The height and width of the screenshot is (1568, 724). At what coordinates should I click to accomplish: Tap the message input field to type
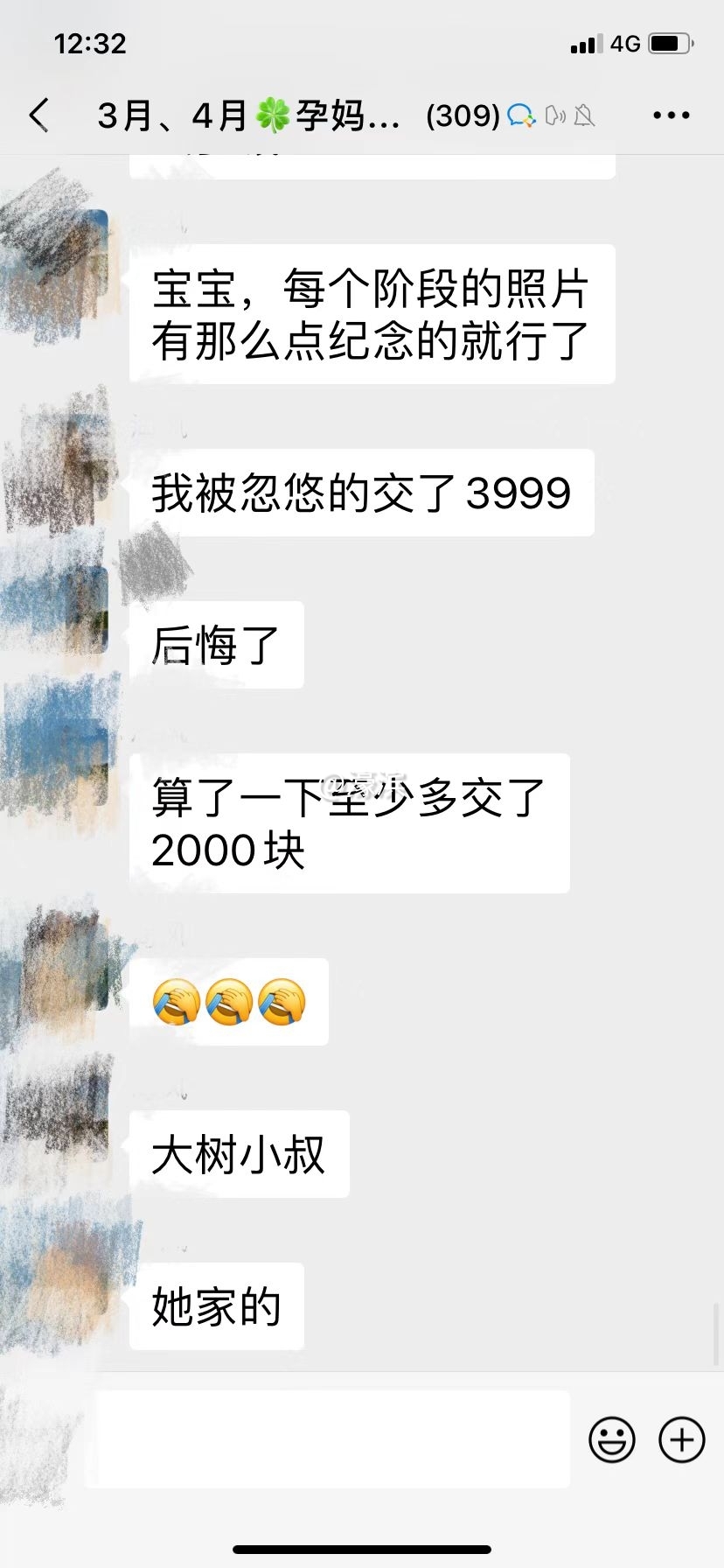(x=332, y=1439)
